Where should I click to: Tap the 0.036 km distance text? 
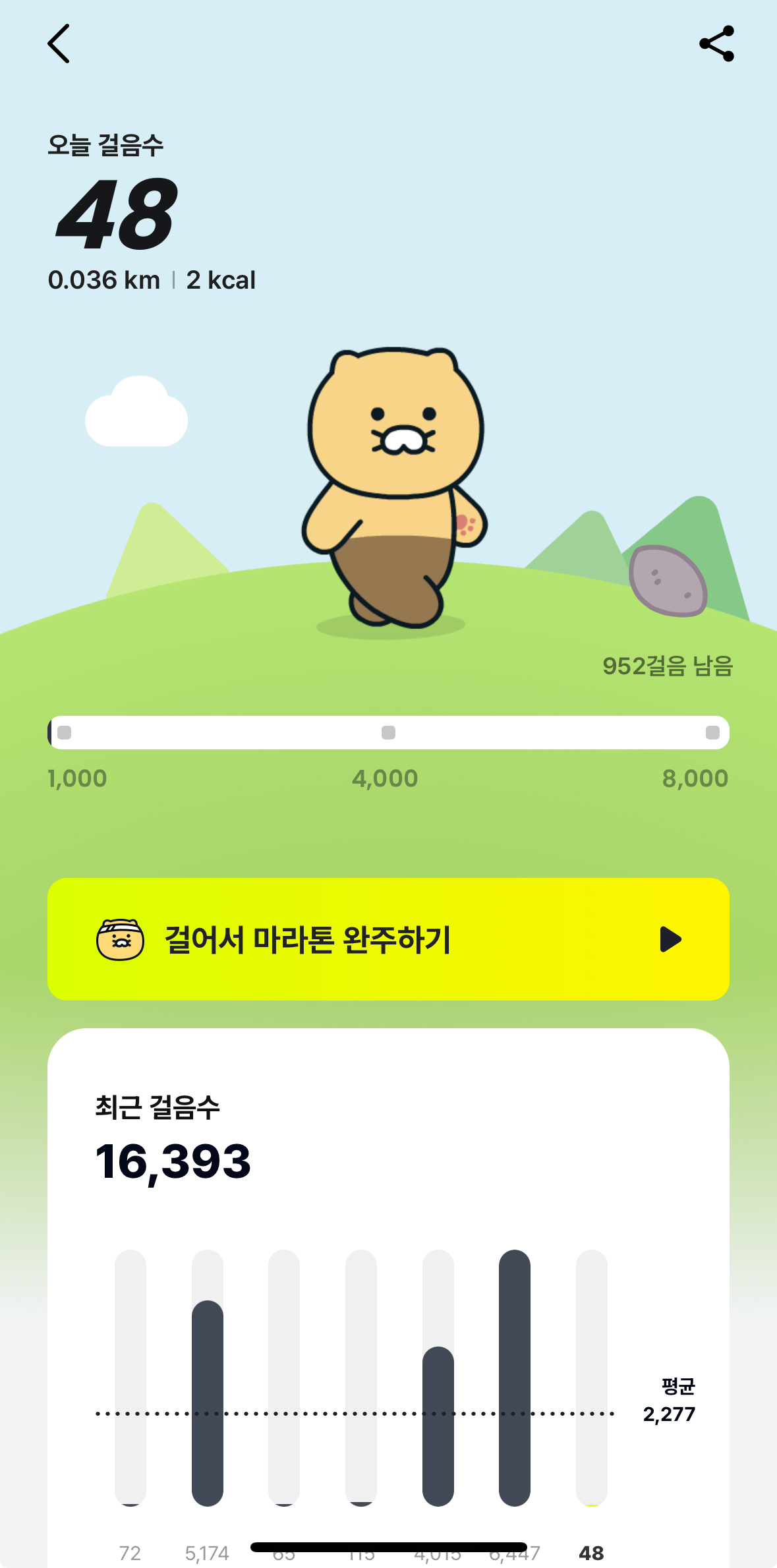[x=104, y=279]
